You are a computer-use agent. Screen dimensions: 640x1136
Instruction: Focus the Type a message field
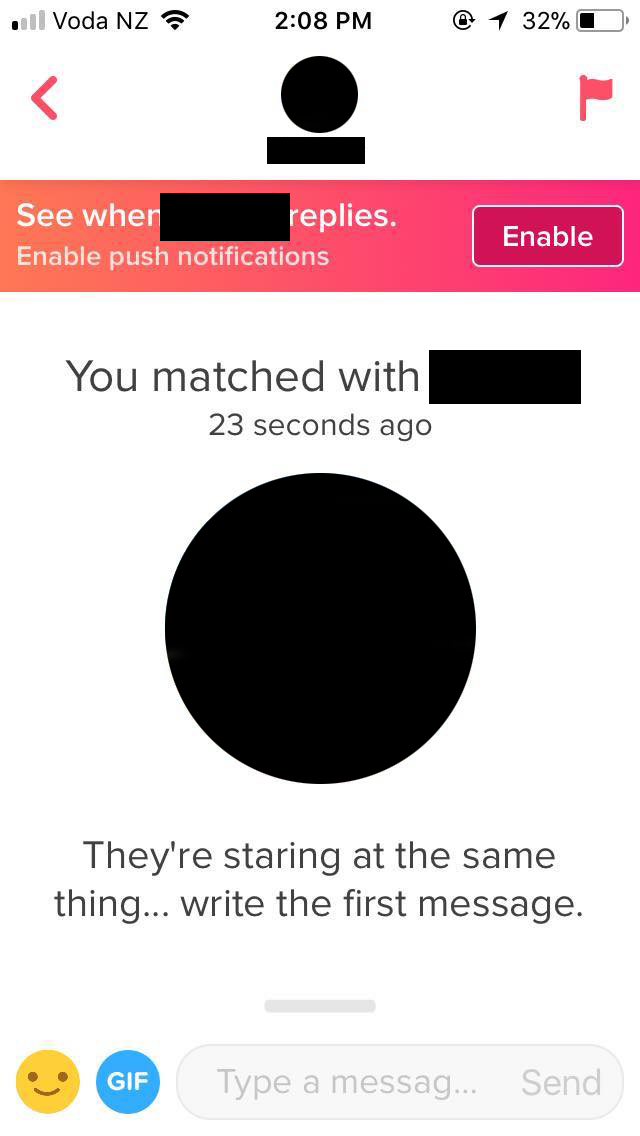click(x=345, y=1082)
